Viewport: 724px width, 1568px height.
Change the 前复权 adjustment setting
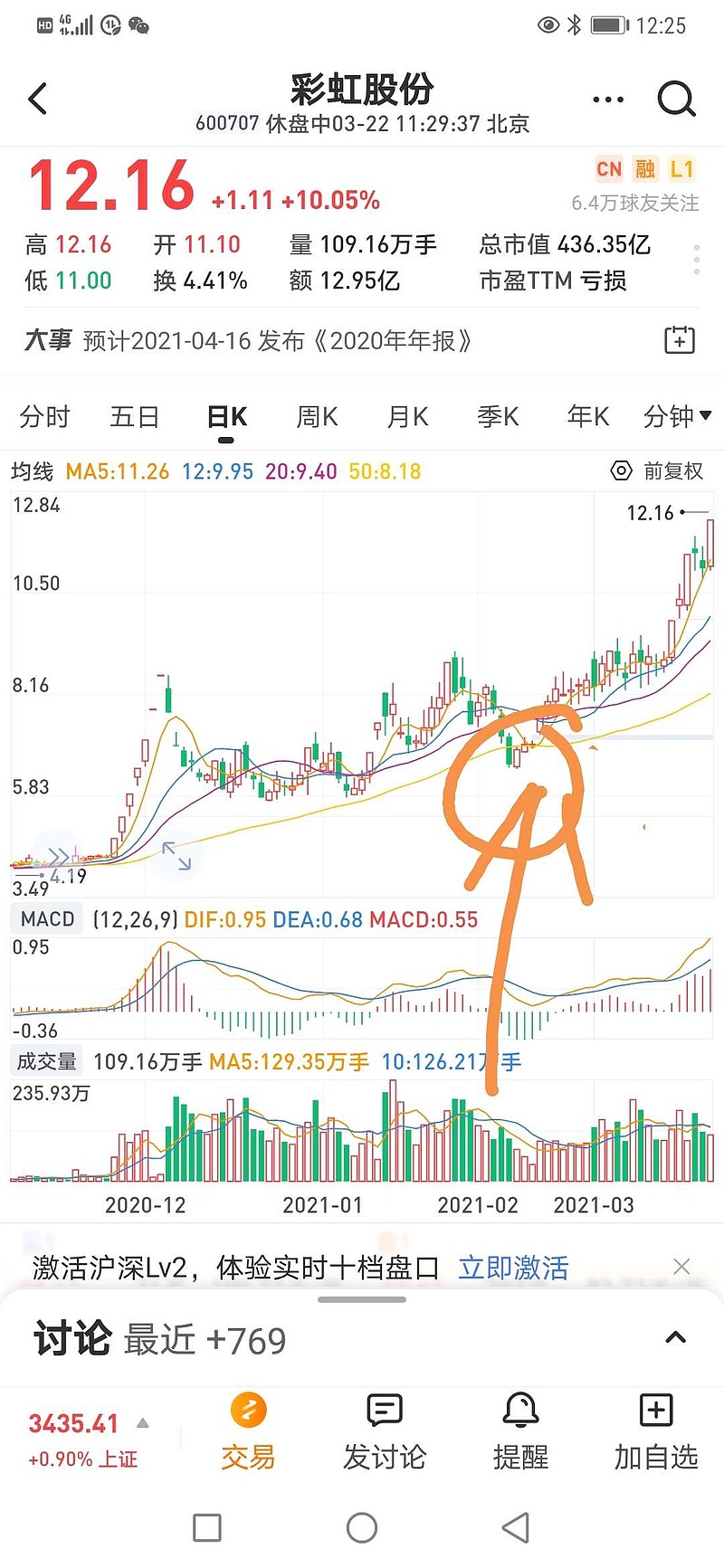click(658, 470)
